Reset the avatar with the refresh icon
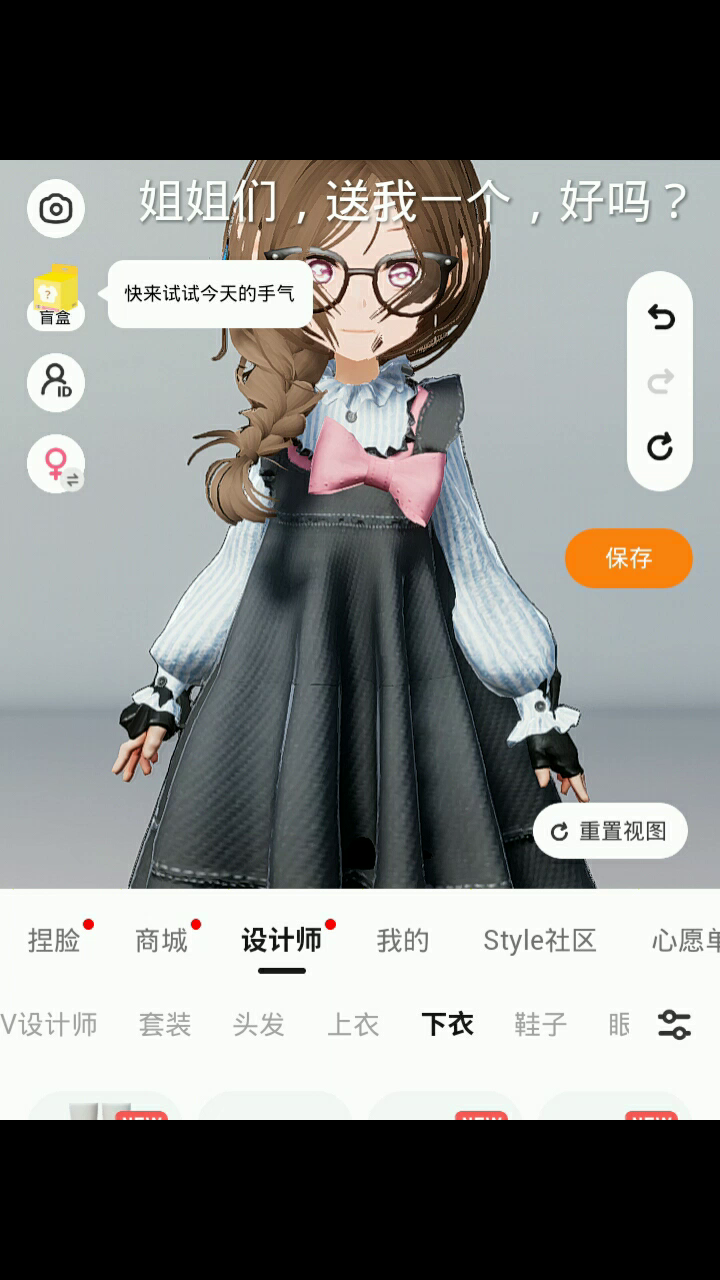Viewport: 720px width, 1280px height. pyautogui.click(x=660, y=447)
